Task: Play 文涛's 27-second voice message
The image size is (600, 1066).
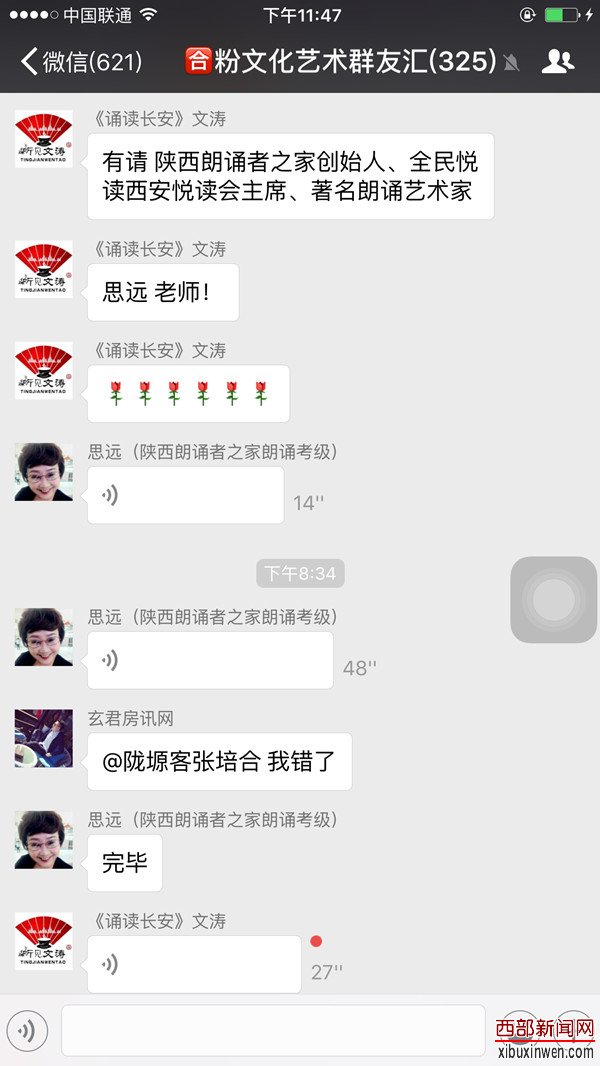Action: tap(194, 964)
